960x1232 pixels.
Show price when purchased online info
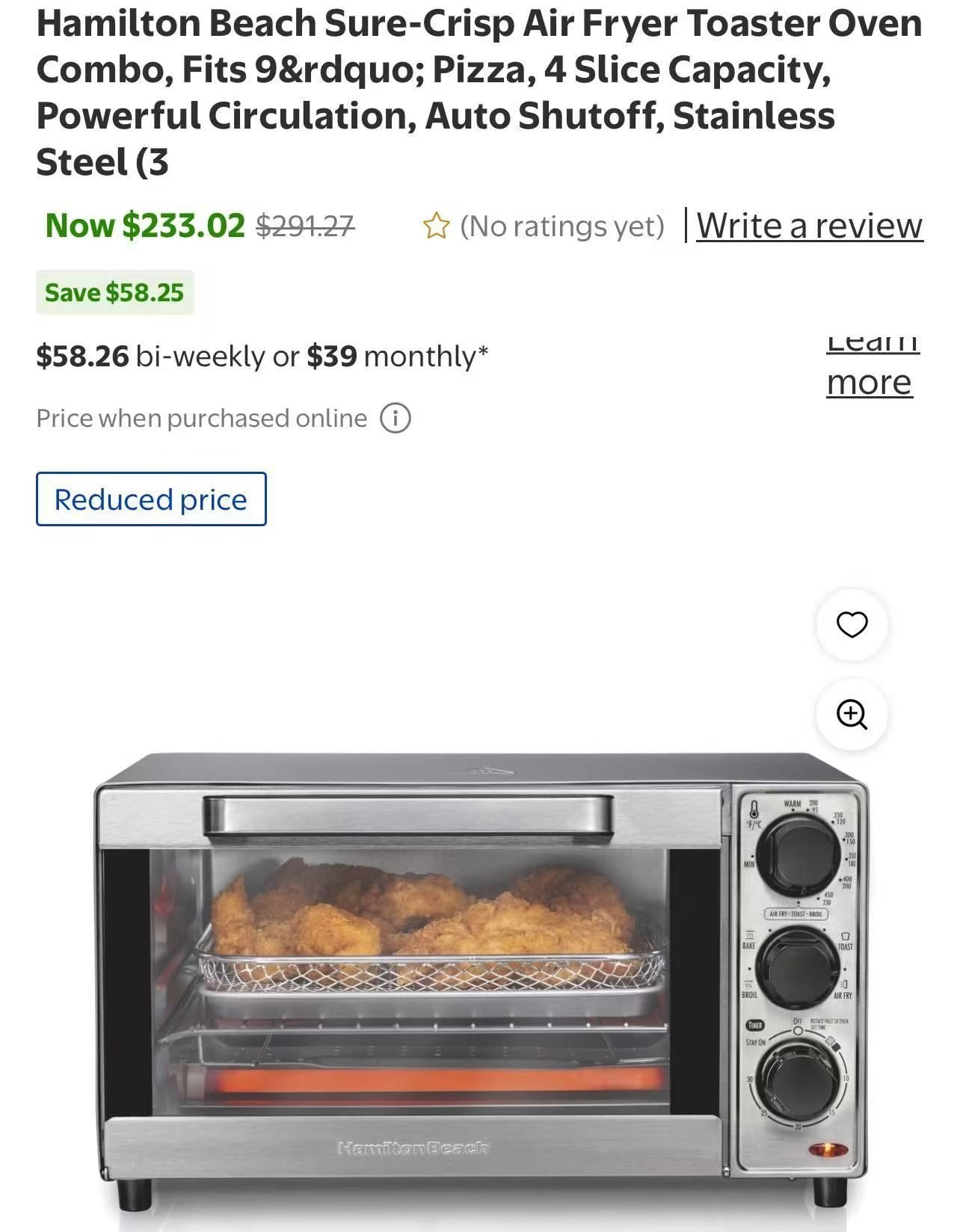[x=396, y=419]
